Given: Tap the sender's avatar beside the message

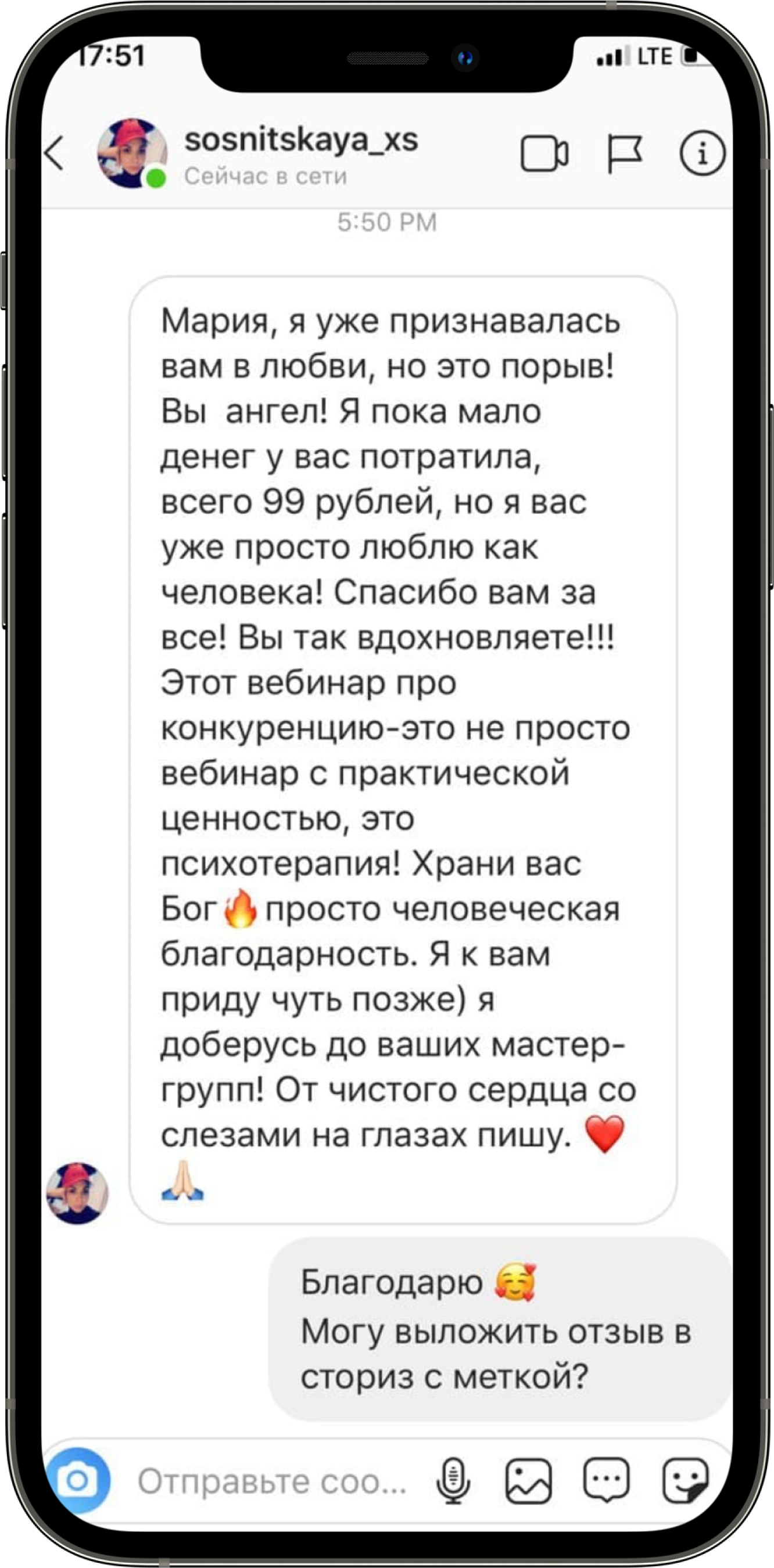Looking at the screenshot, I should tap(77, 1193).
